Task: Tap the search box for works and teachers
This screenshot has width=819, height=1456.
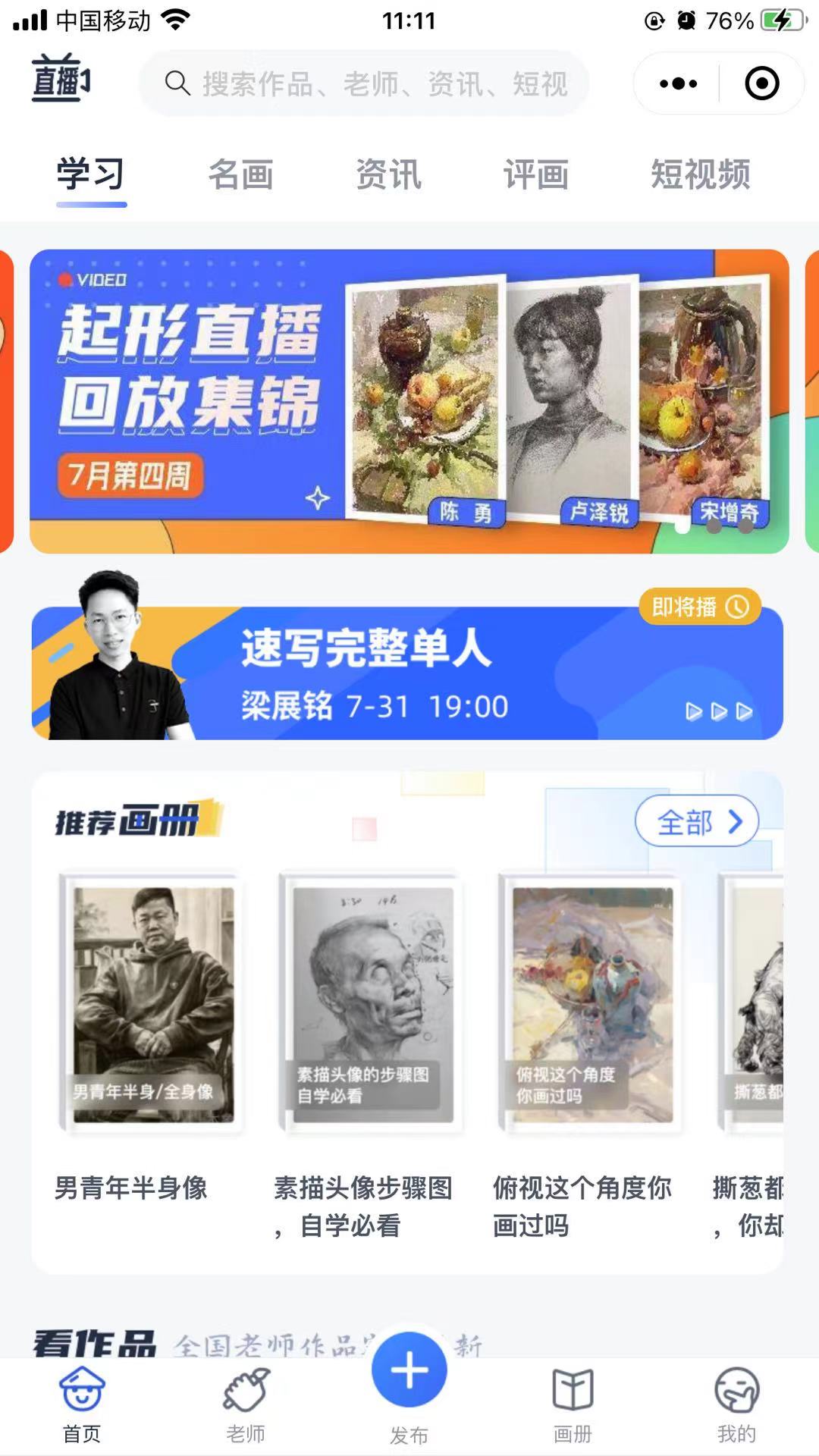Action: [364, 83]
